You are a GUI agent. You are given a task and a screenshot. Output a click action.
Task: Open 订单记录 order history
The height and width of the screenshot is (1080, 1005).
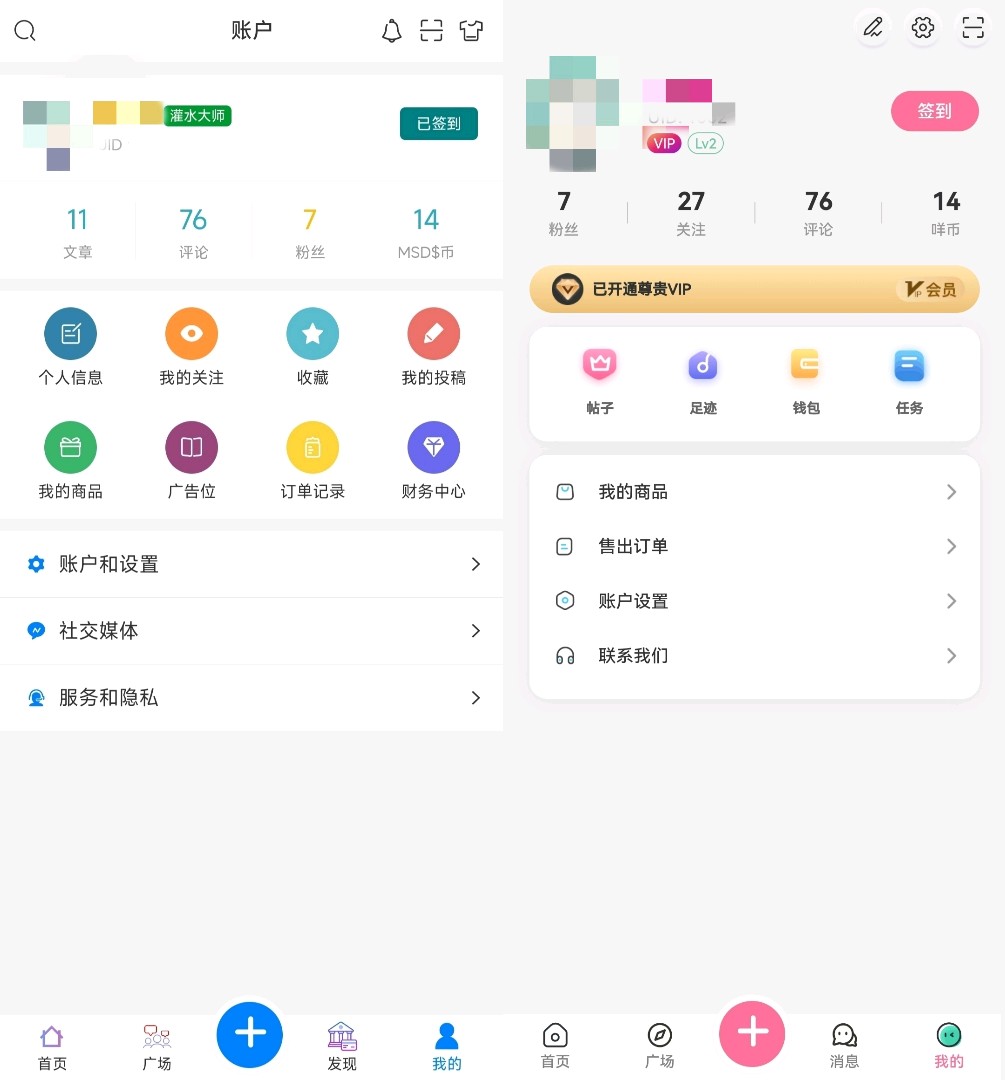(x=313, y=460)
